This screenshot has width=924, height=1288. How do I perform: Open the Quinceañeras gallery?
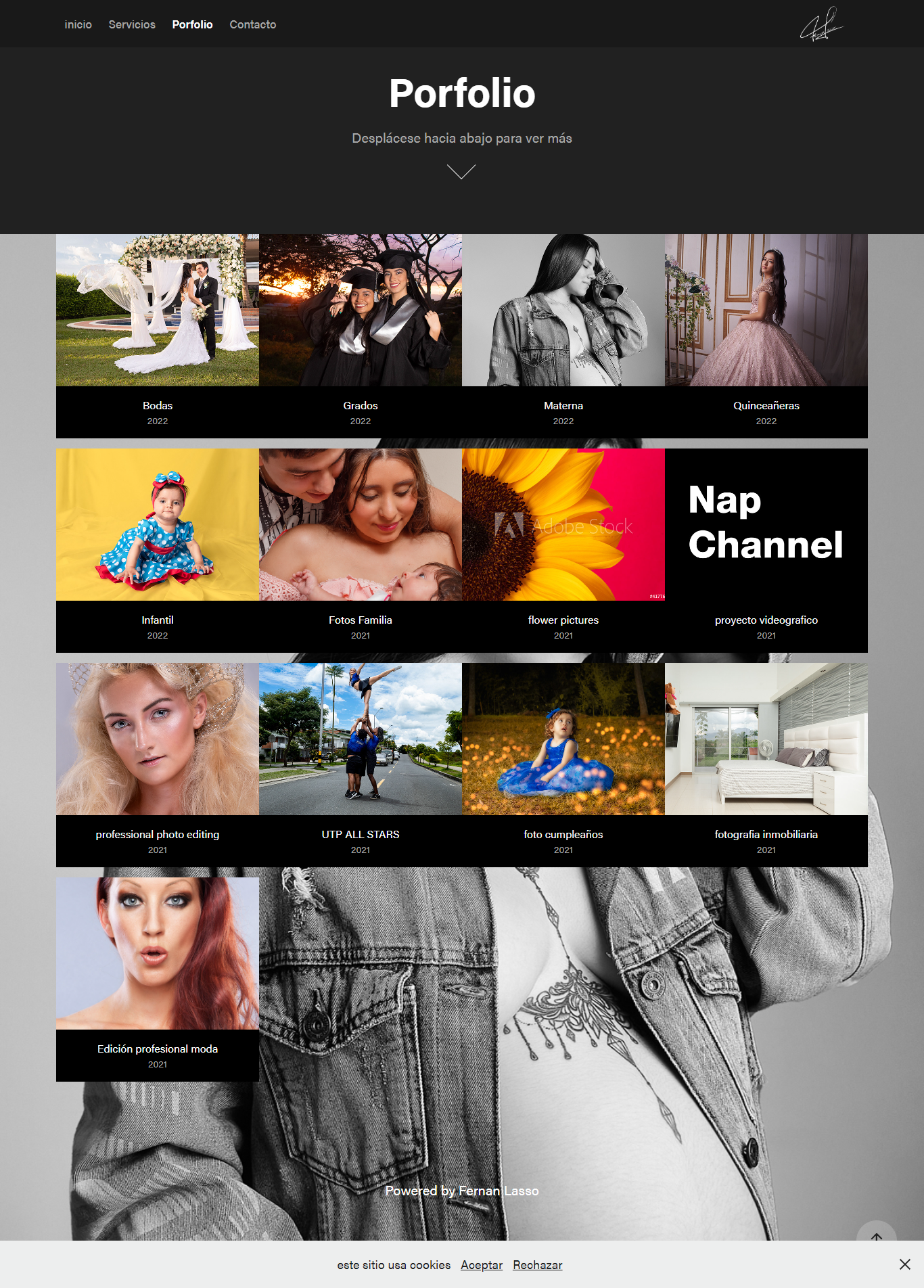coord(766,336)
